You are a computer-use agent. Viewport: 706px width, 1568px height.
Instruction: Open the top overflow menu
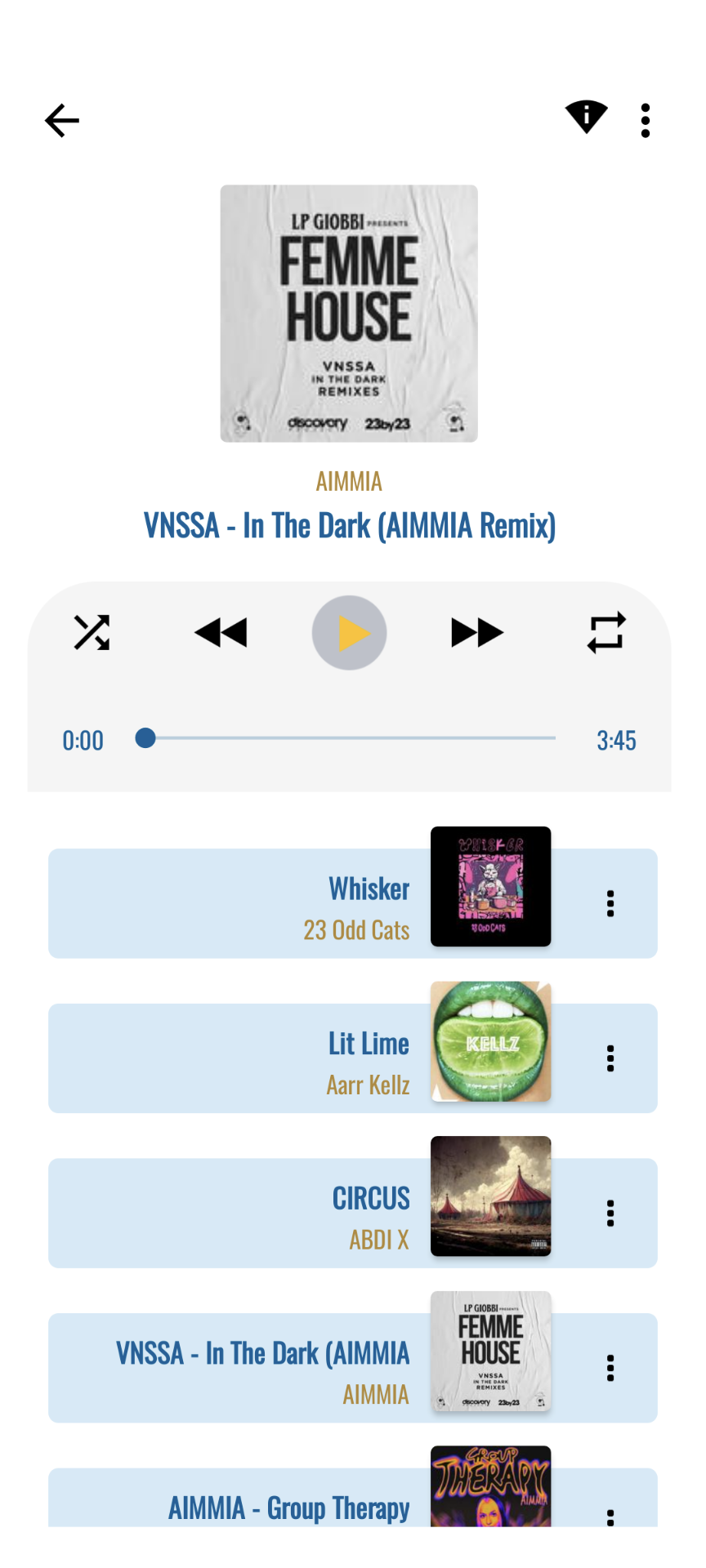point(646,121)
